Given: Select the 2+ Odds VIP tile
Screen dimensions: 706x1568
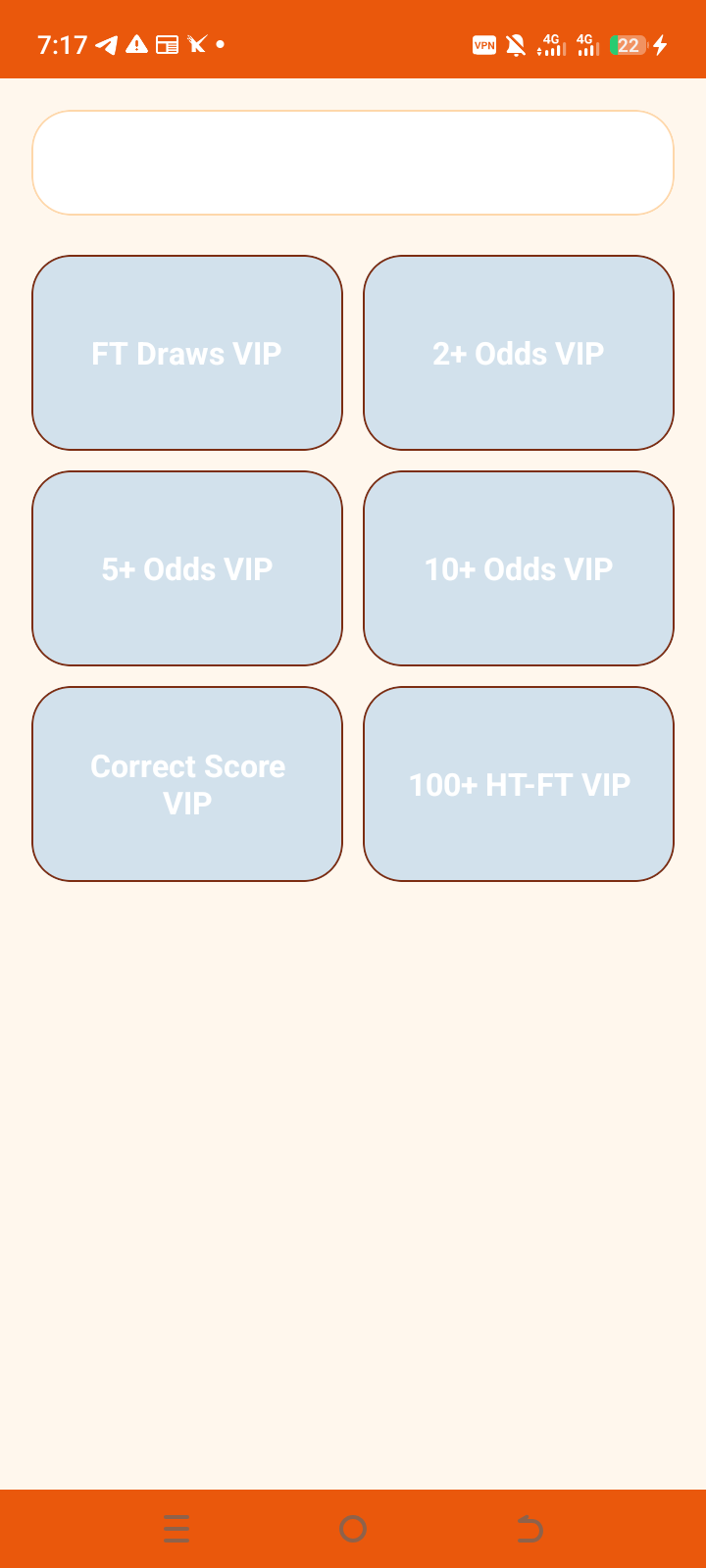Looking at the screenshot, I should (x=519, y=353).
